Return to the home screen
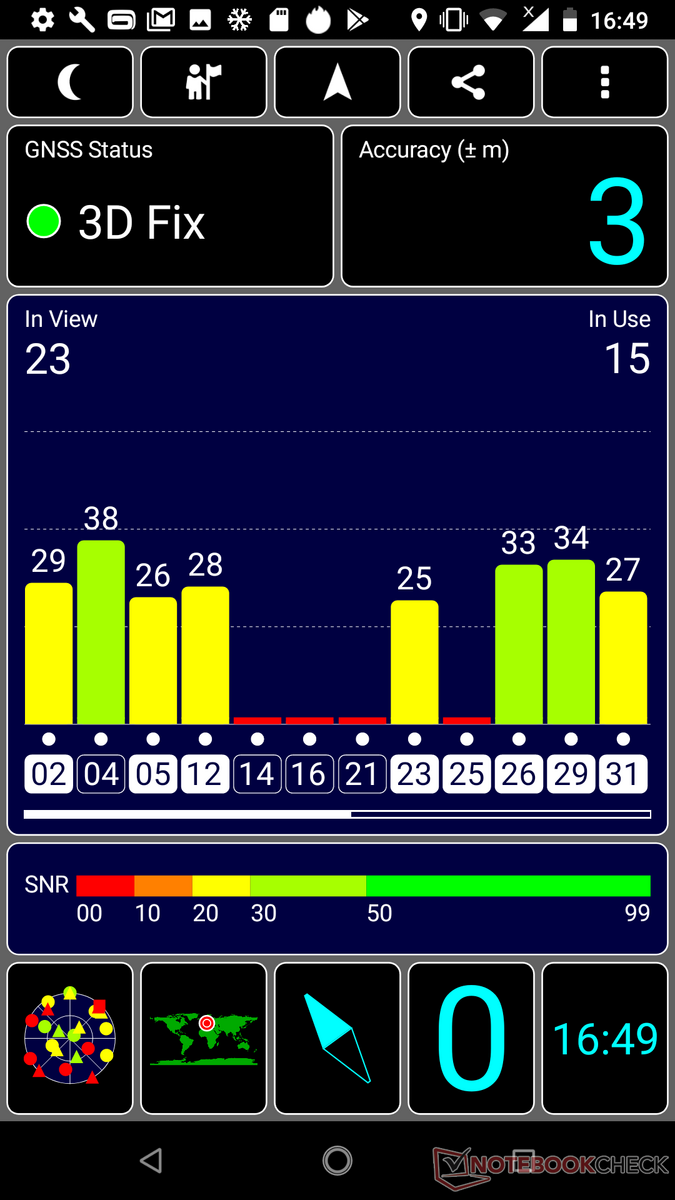675x1200 pixels. tap(337, 1160)
